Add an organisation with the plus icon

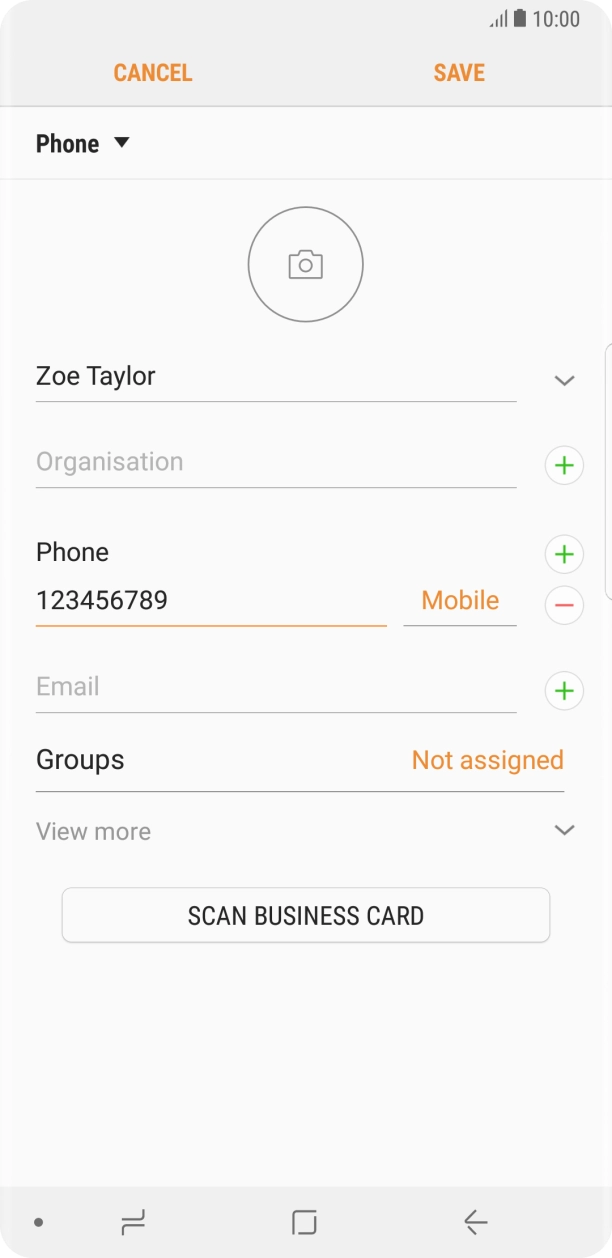(564, 465)
